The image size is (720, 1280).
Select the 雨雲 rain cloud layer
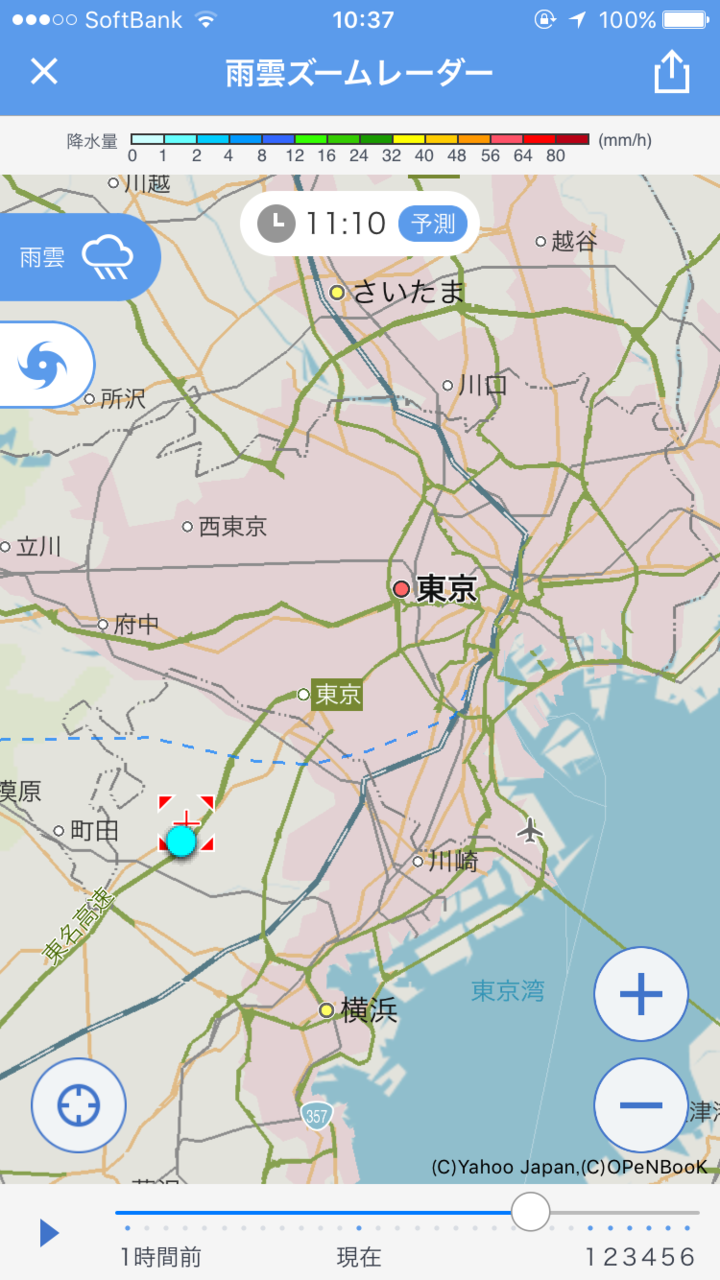point(78,257)
